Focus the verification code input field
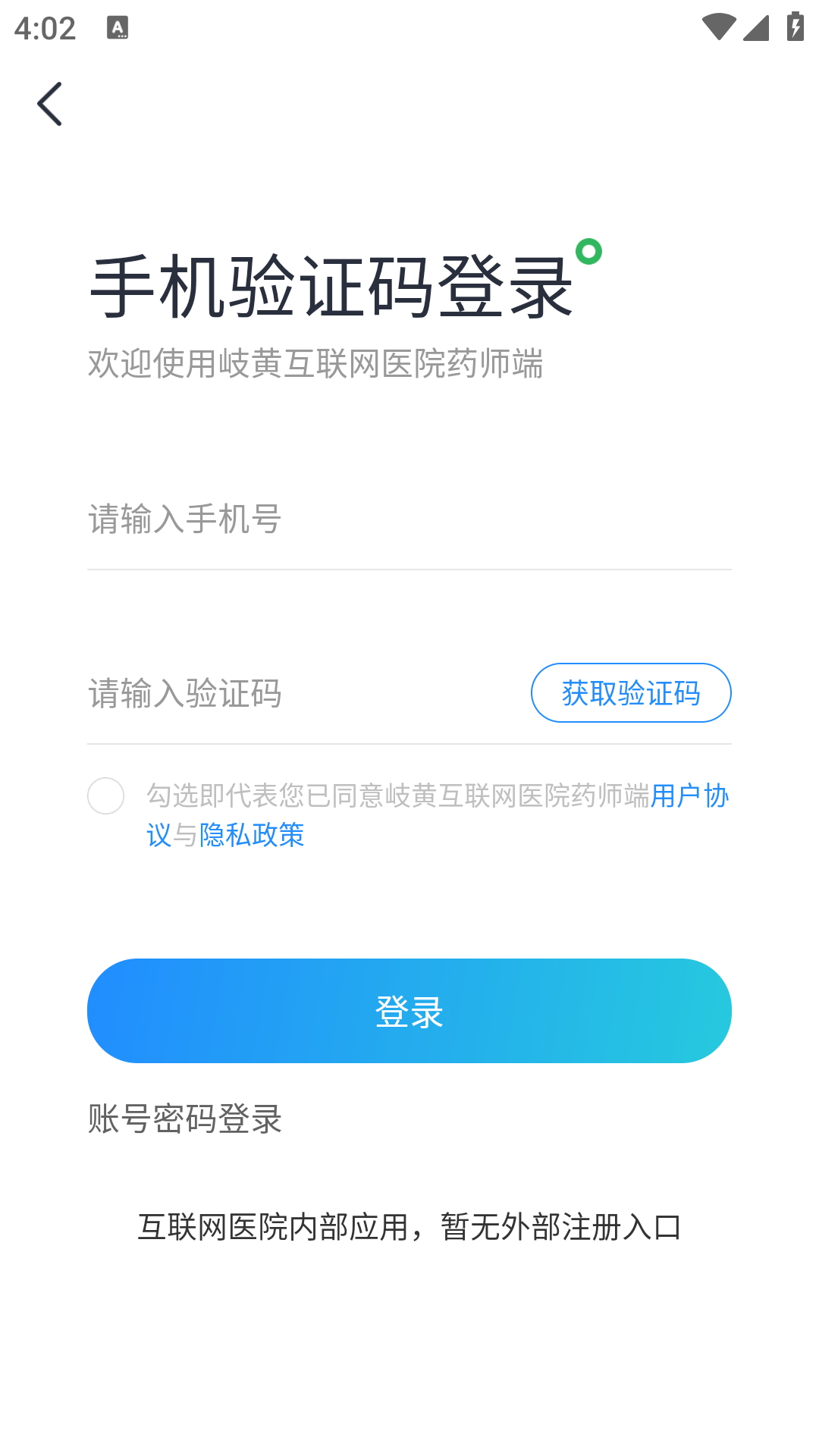Screen dimensions: 819x1456 303,693
